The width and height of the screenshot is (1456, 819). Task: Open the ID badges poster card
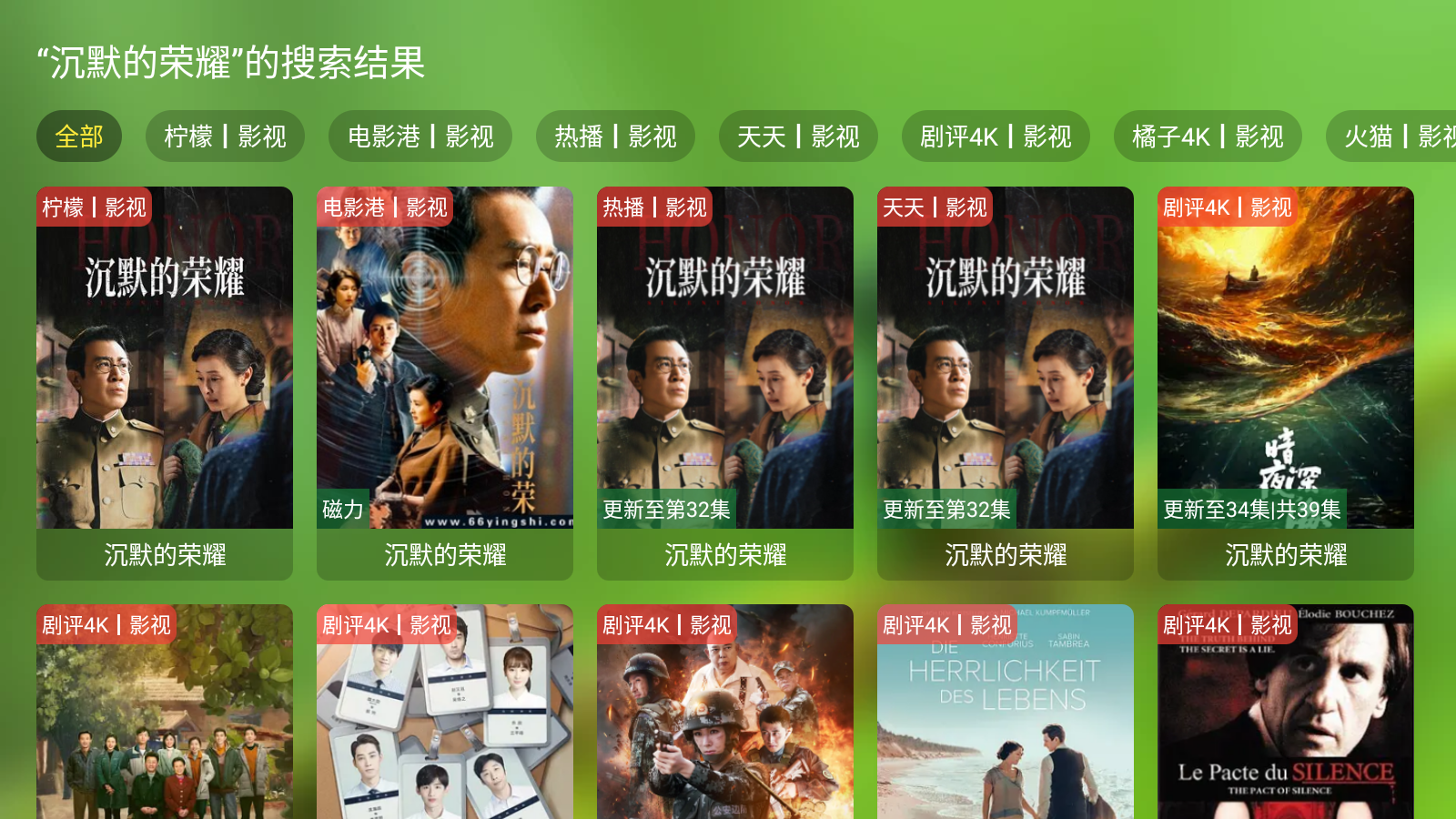pos(445,719)
